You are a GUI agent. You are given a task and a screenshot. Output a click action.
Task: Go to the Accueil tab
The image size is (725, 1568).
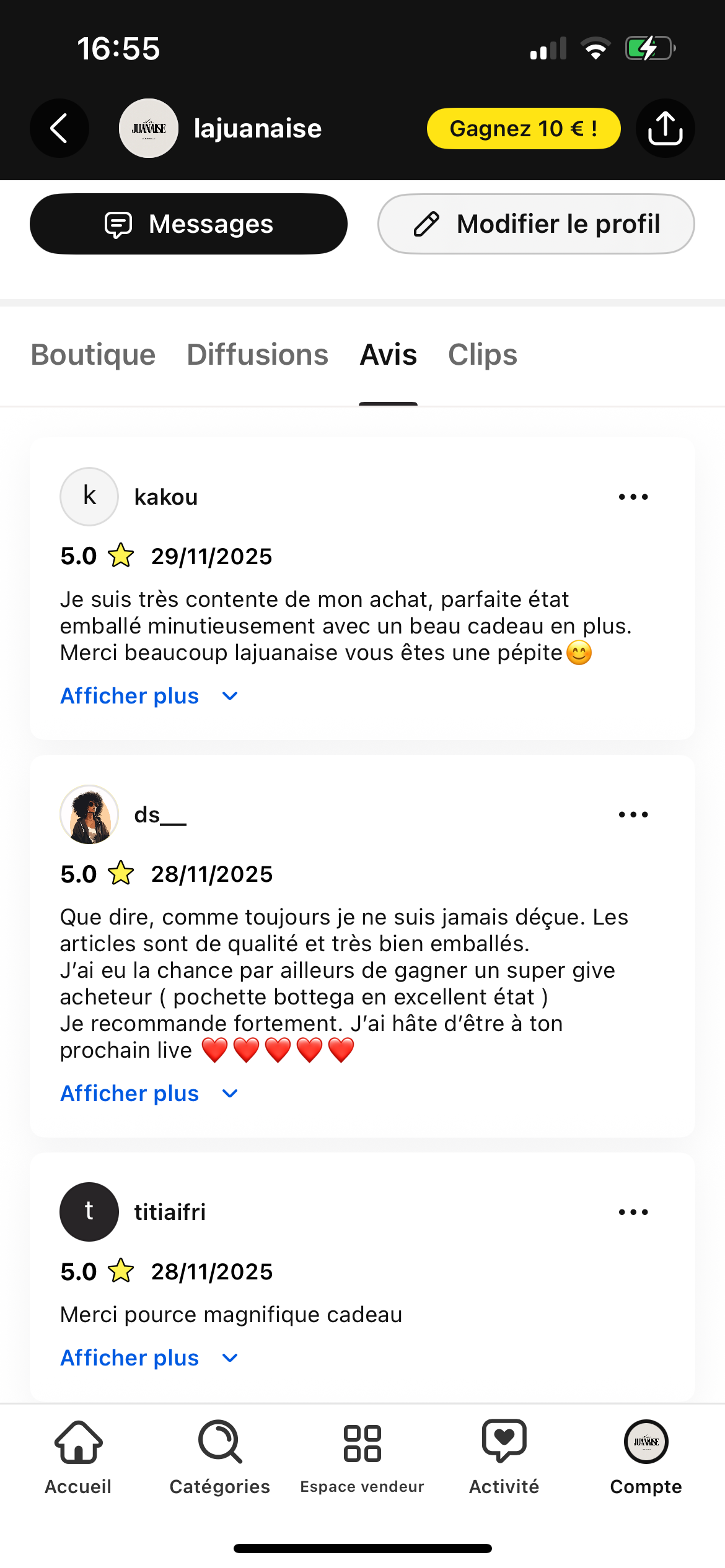click(78, 1458)
